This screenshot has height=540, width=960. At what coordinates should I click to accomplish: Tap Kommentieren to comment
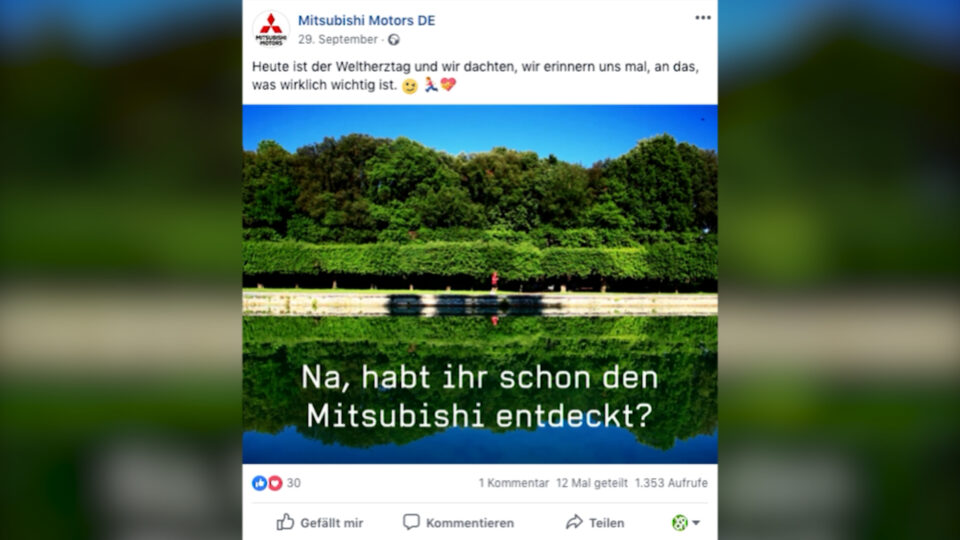click(x=458, y=522)
